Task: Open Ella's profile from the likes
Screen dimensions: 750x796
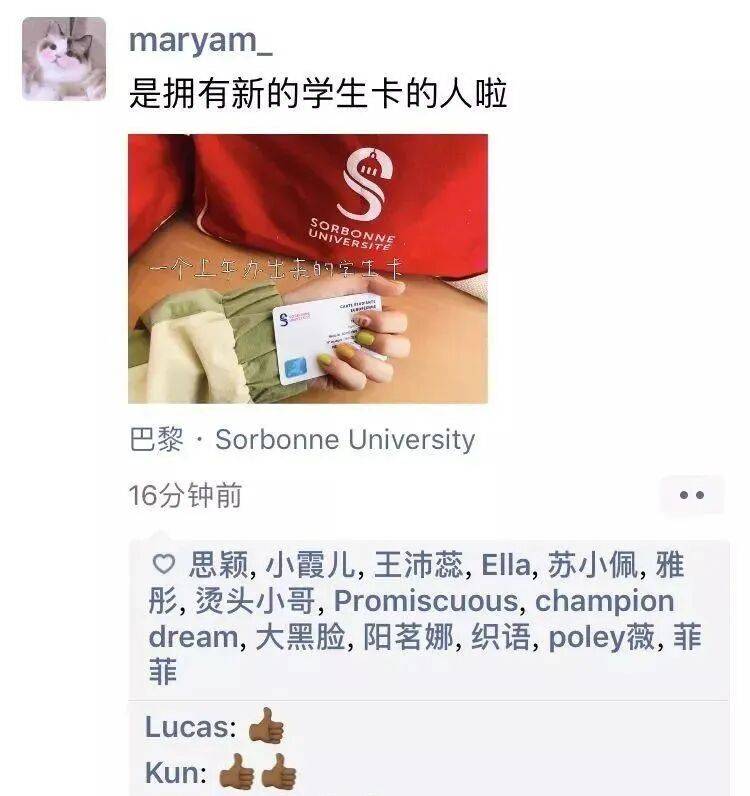Action: tap(505, 566)
